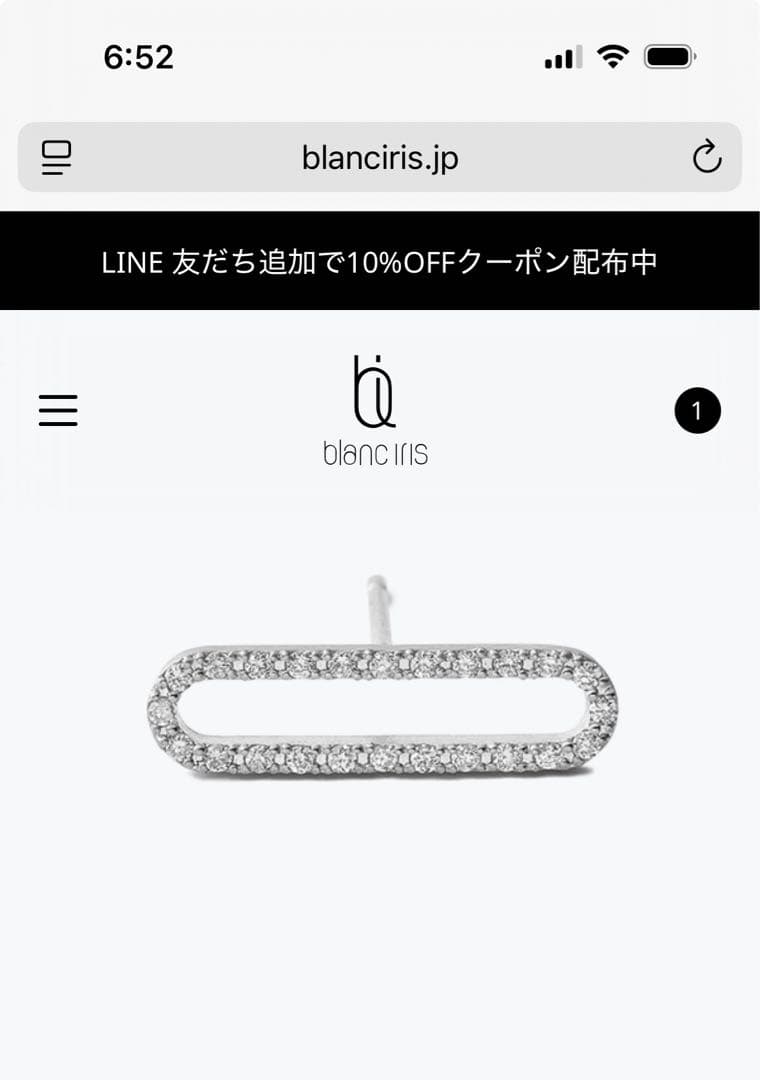The height and width of the screenshot is (1080, 760).
Task: Open the Safari page settings icon
Action: [x=56, y=157]
